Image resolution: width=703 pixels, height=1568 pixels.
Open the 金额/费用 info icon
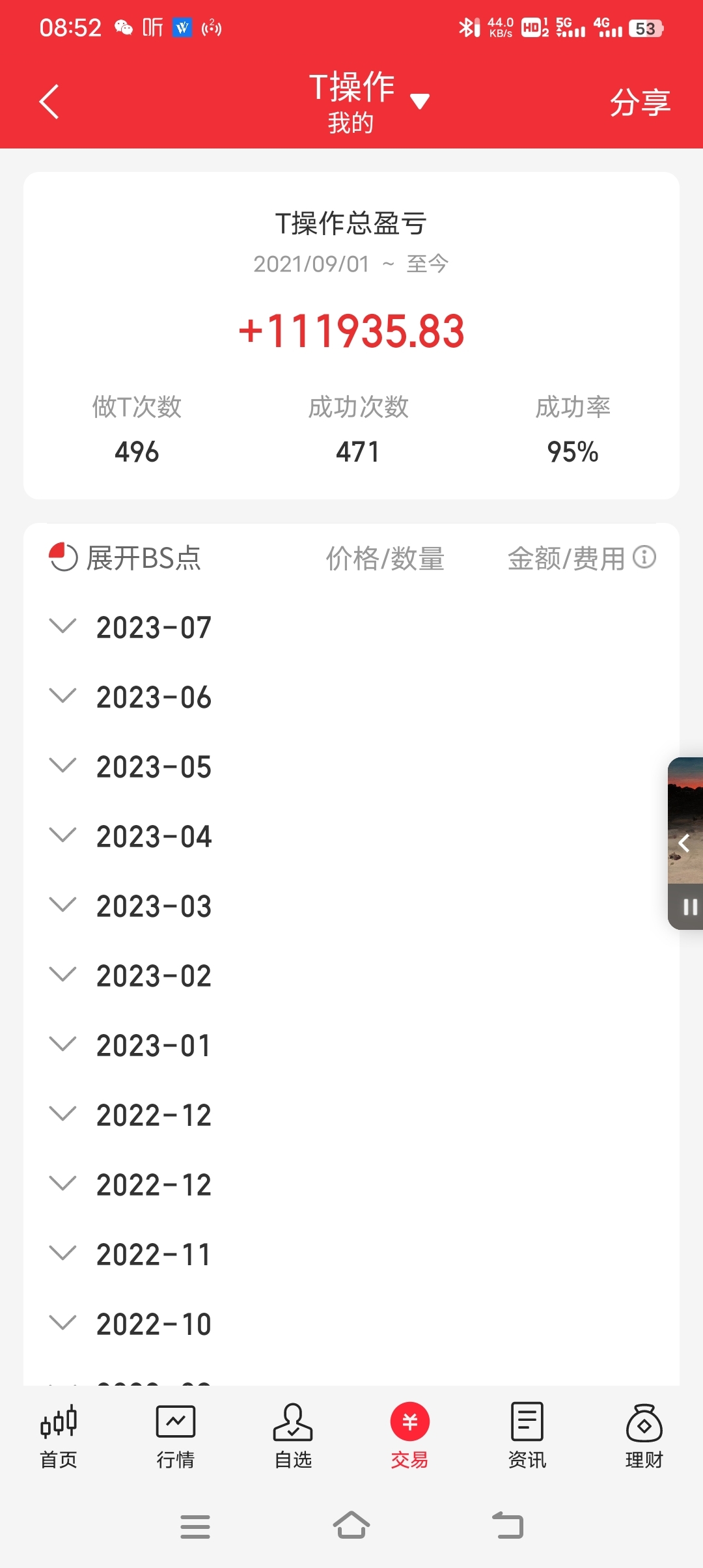(x=644, y=557)
